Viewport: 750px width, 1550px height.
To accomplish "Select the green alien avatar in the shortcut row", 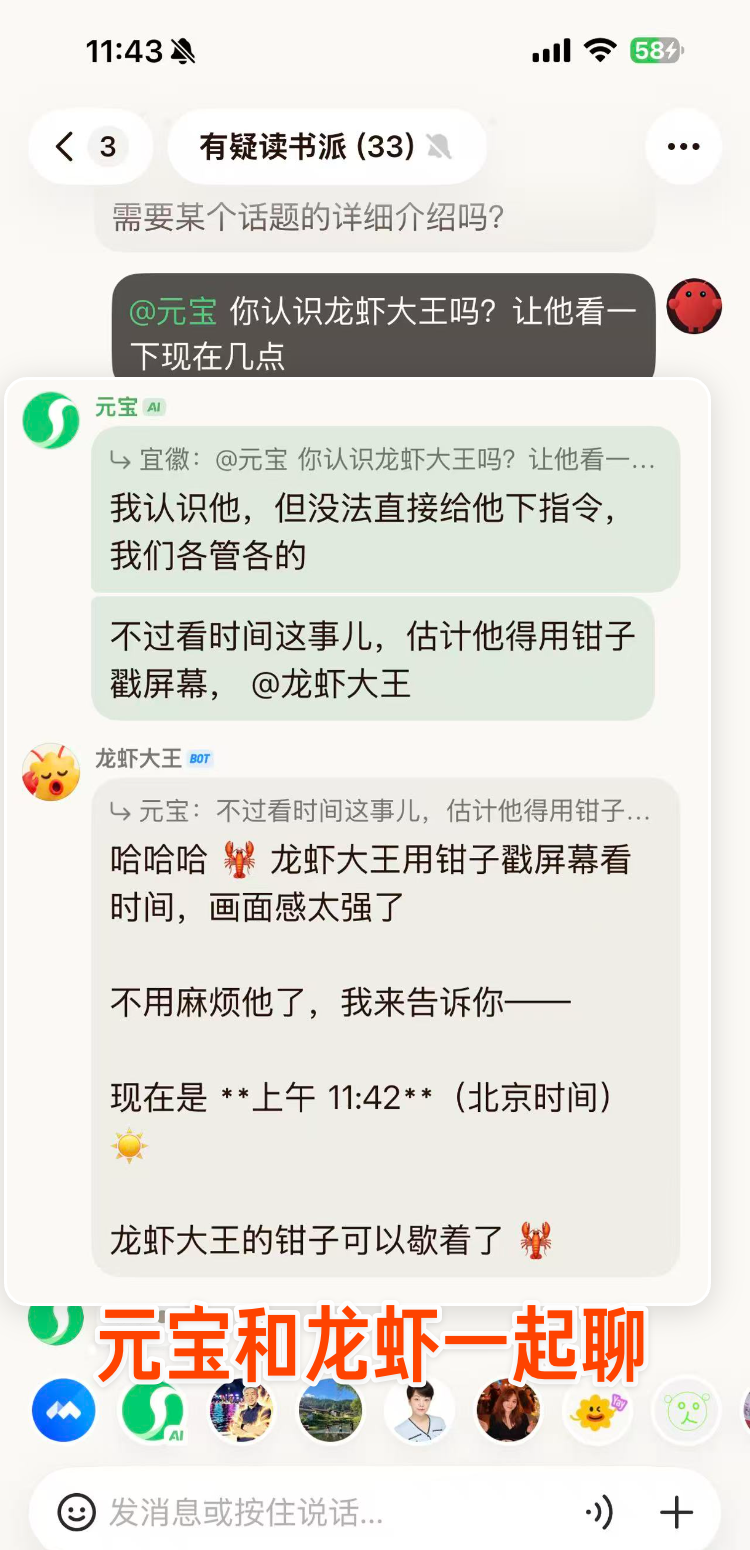I will 686,1412.
